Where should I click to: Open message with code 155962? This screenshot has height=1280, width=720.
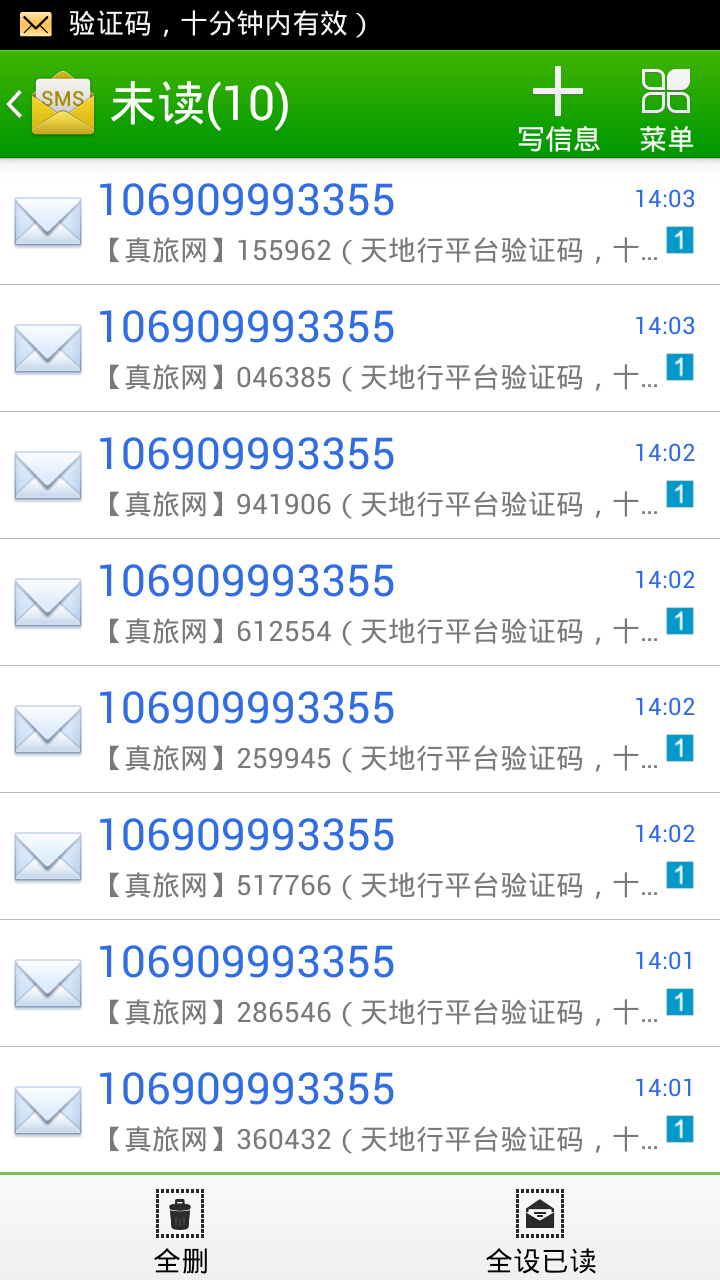pyautogui.click(x=360, y=222)
